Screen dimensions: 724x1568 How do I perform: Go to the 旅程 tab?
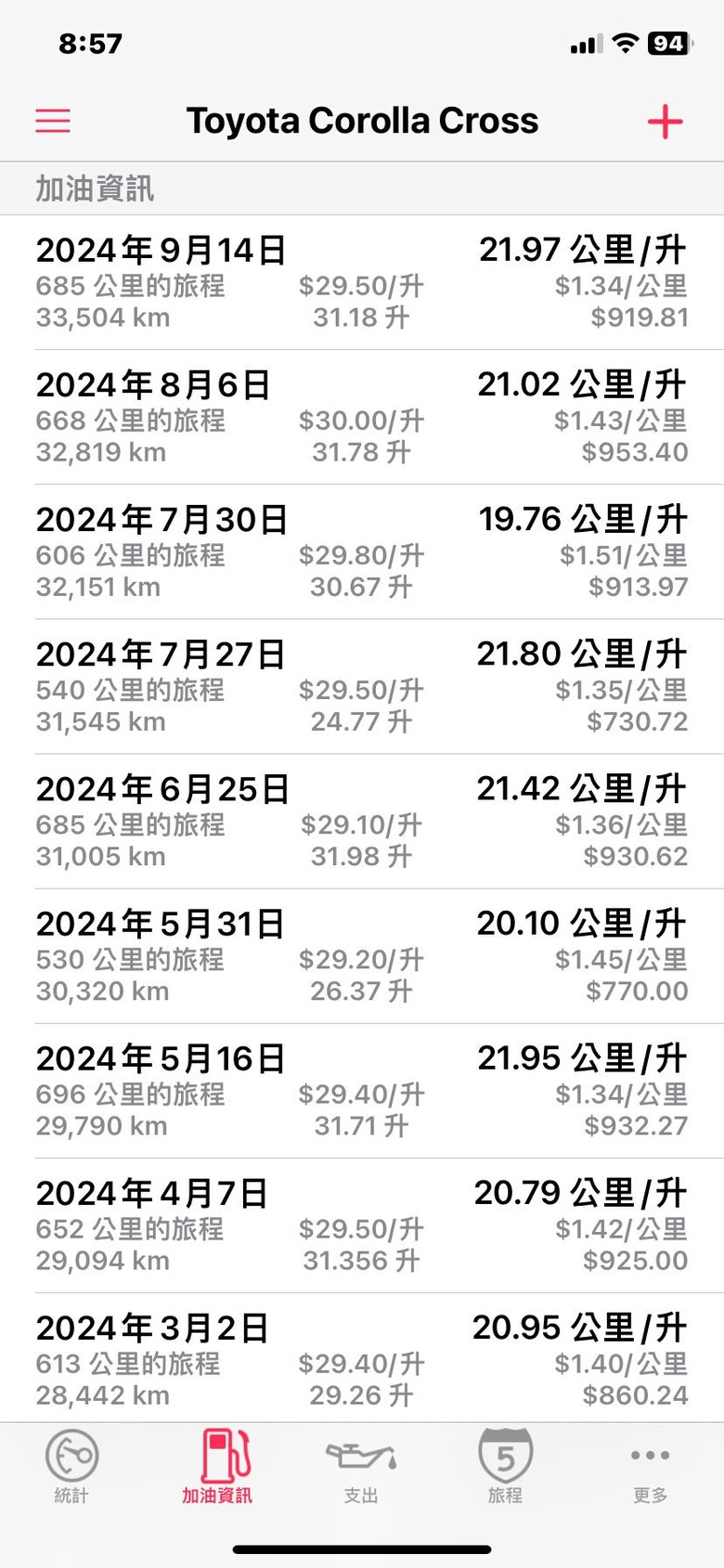coord(506,1467)
